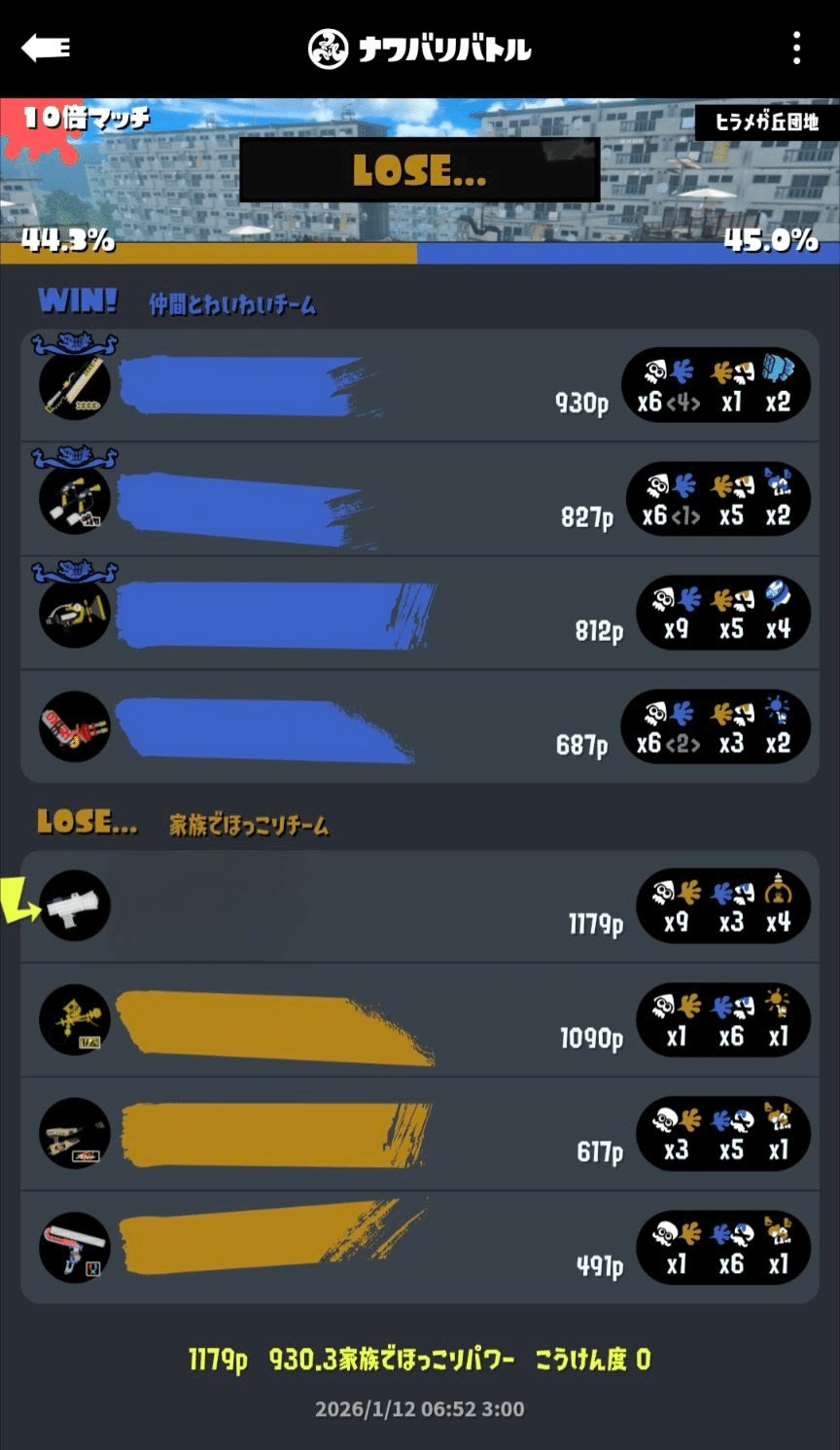Tap the blaster weapon icon on the 827p row
Viewport: 840px width, 1450px height.
click(75, 499)
